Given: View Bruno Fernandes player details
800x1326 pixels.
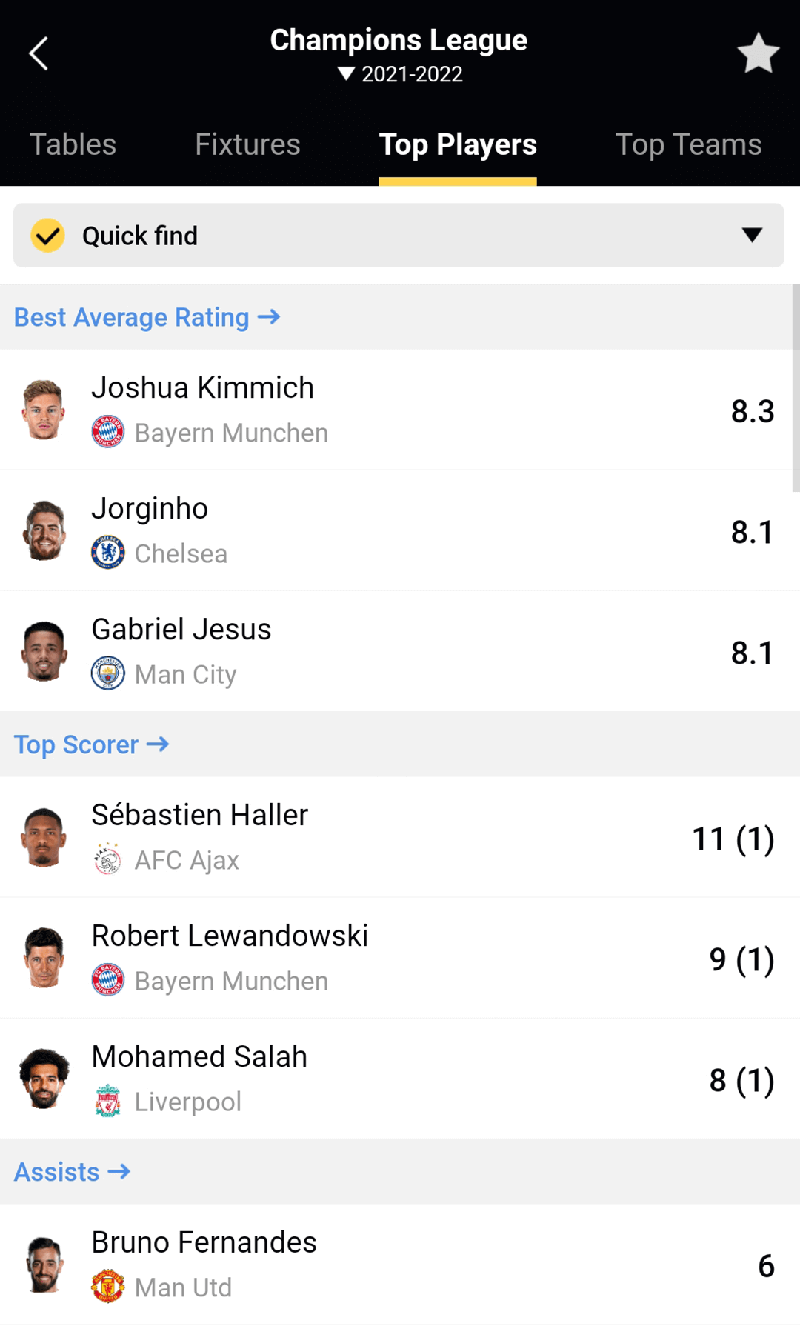Looking at the screenshot, I should pos(400,1264).
